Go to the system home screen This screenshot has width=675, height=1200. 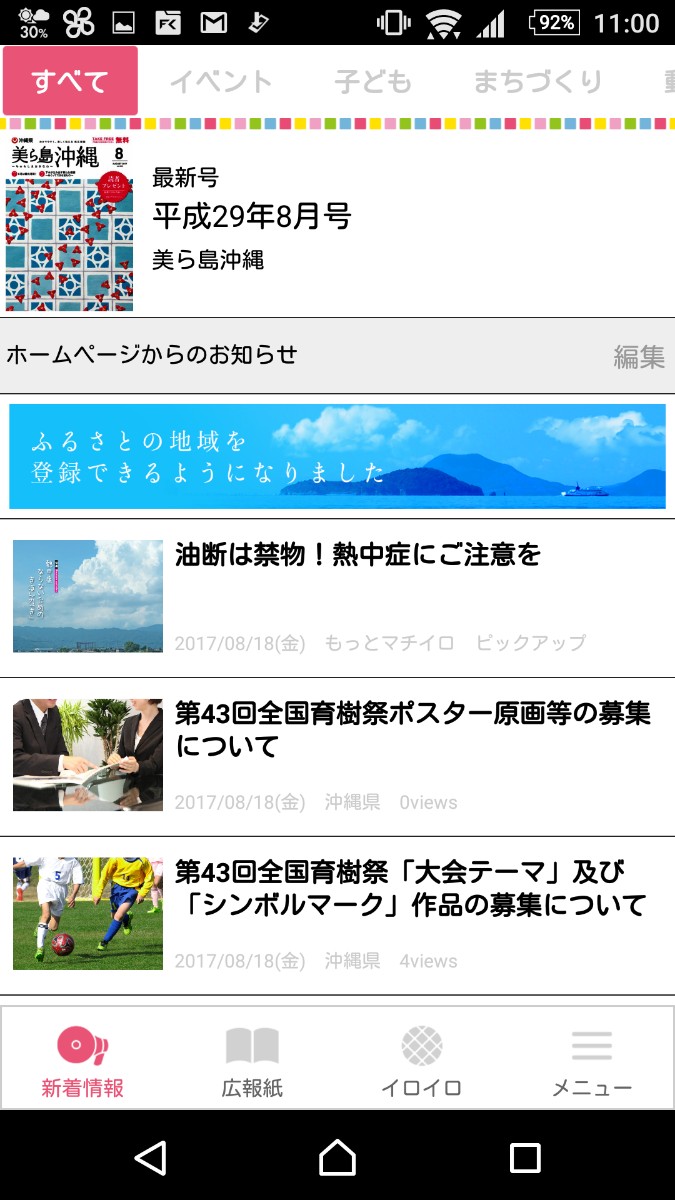point(337,1158)
